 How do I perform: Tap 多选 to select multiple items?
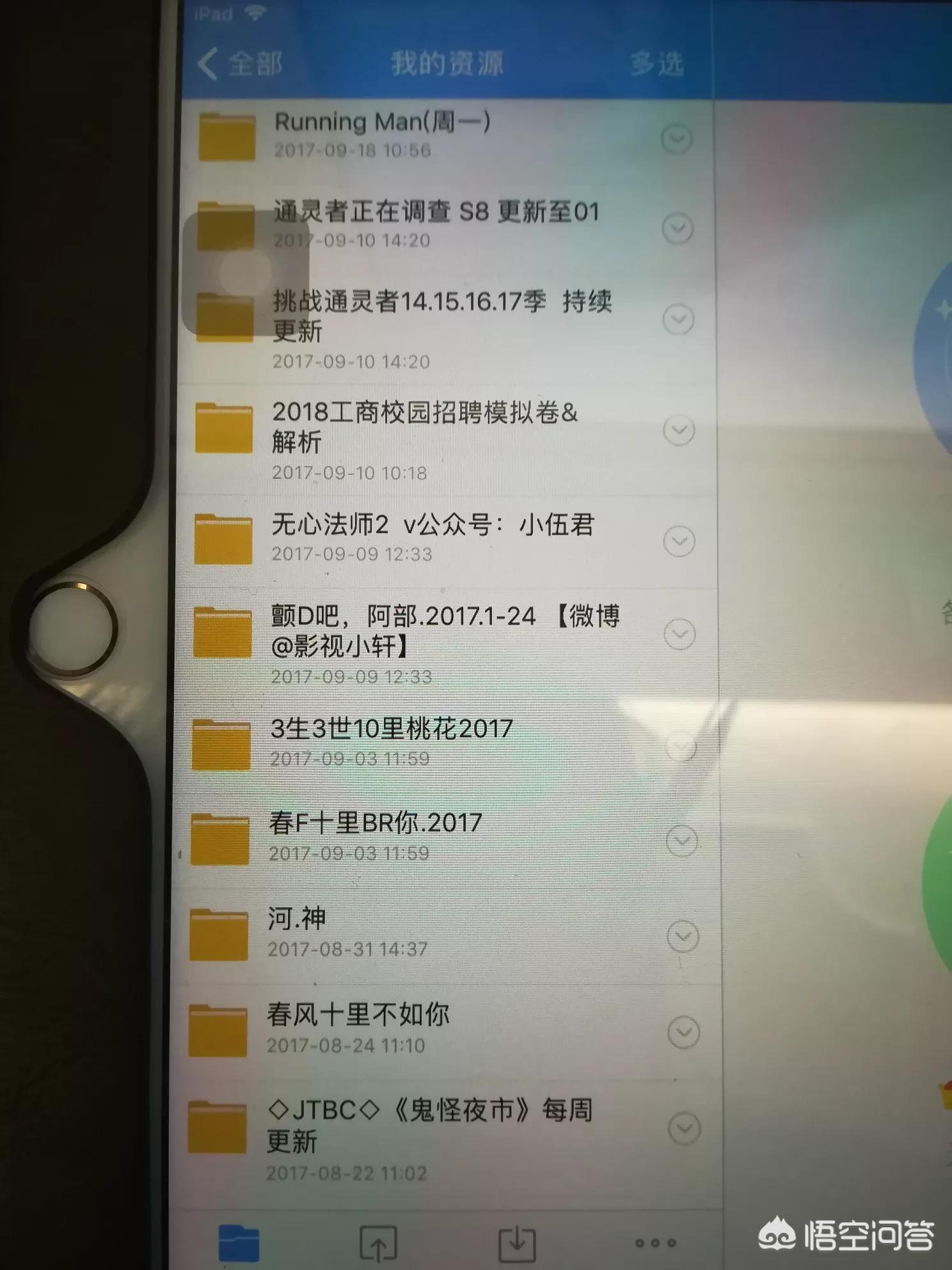[x=656, y=64]
